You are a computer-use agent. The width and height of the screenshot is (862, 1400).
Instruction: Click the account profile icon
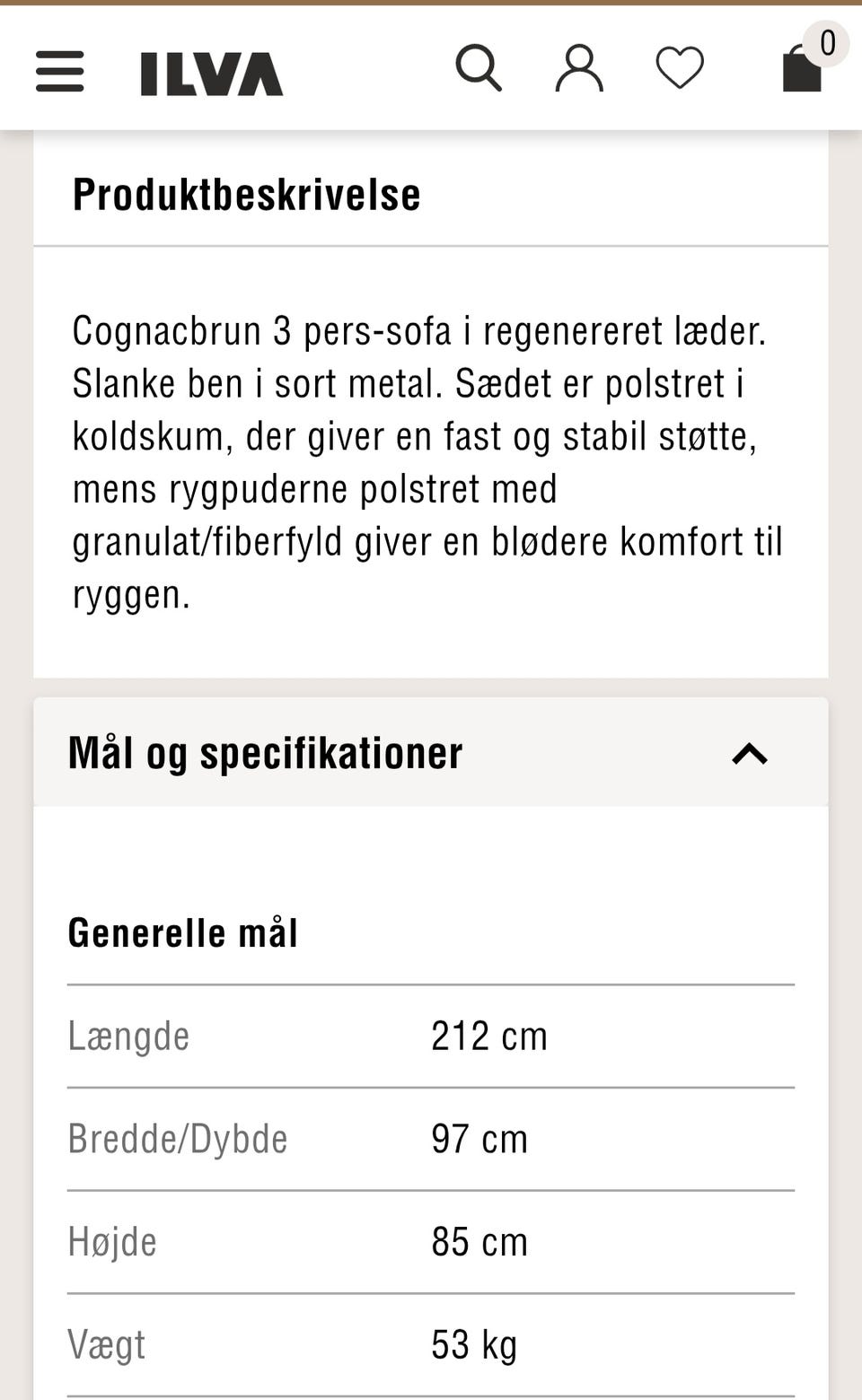click(x=579, y=67)
